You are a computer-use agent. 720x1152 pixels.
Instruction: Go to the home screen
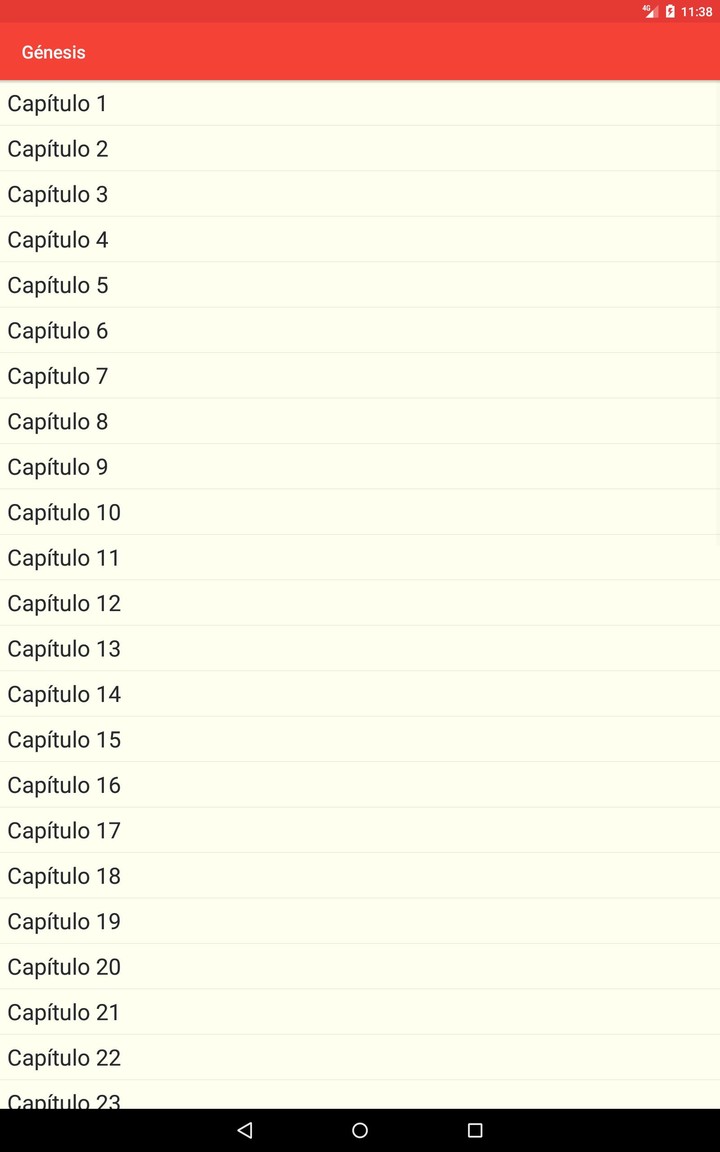click(360, 1130)
